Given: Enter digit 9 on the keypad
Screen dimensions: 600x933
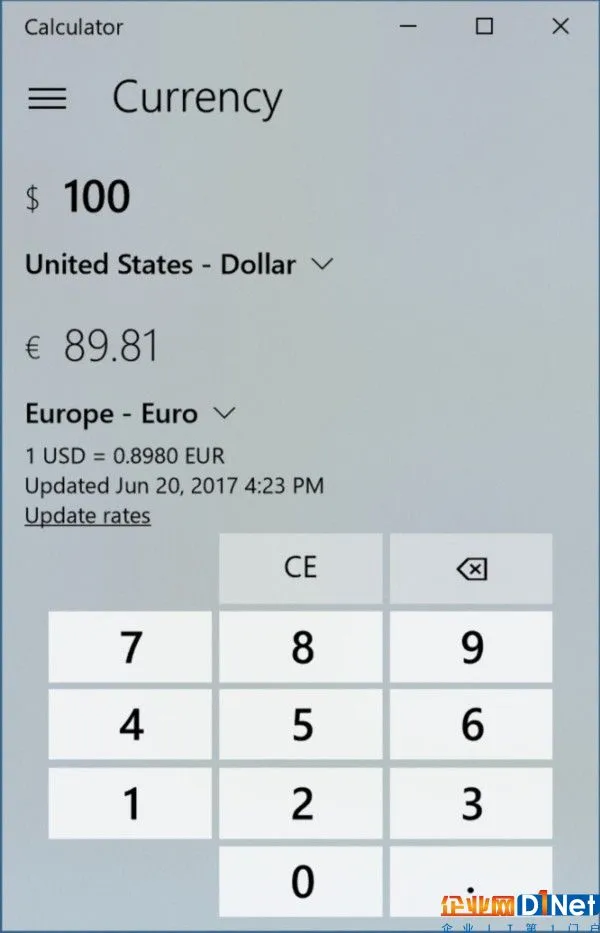Looking at the screenshot, I should (x=470, y=647).
